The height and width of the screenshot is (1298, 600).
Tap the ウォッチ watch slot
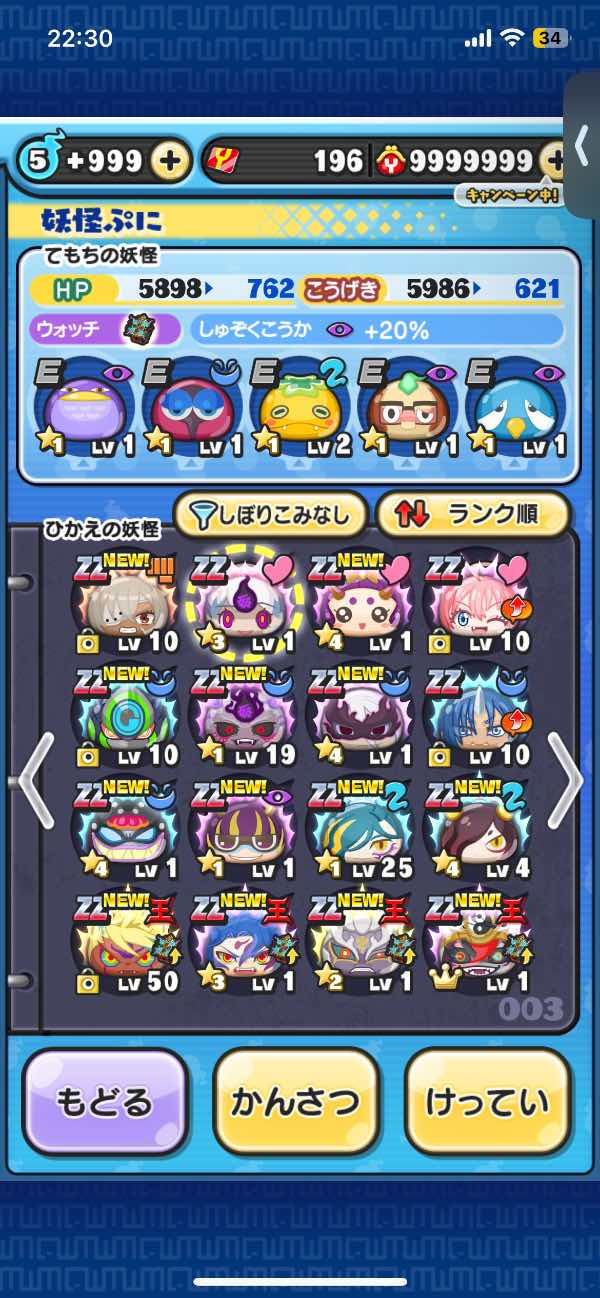[105, 329]
